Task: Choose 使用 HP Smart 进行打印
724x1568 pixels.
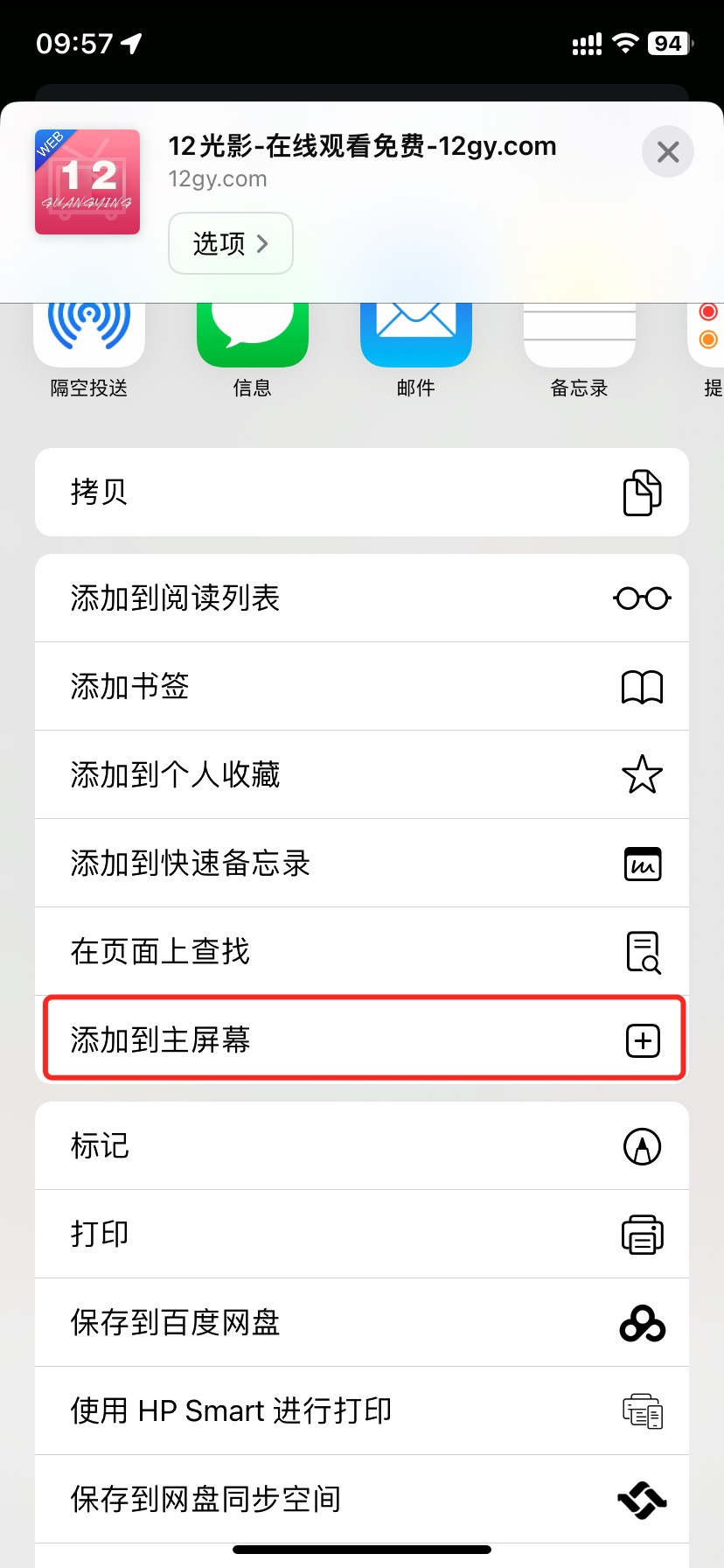Action: click(x=362, y=1411)
